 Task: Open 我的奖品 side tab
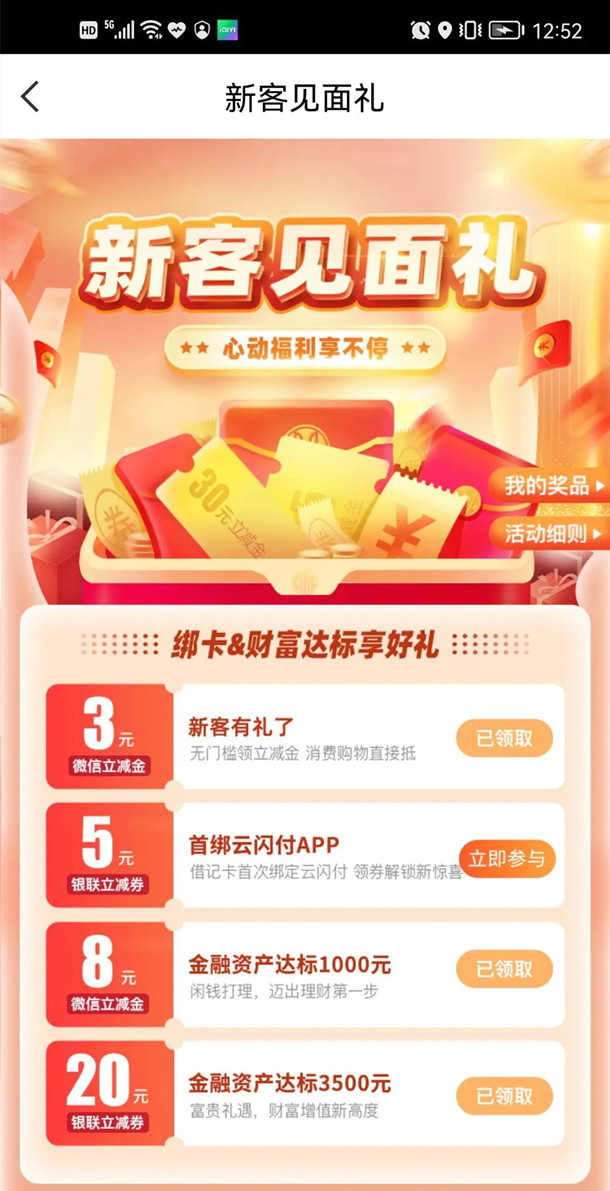tap(550, 486)
